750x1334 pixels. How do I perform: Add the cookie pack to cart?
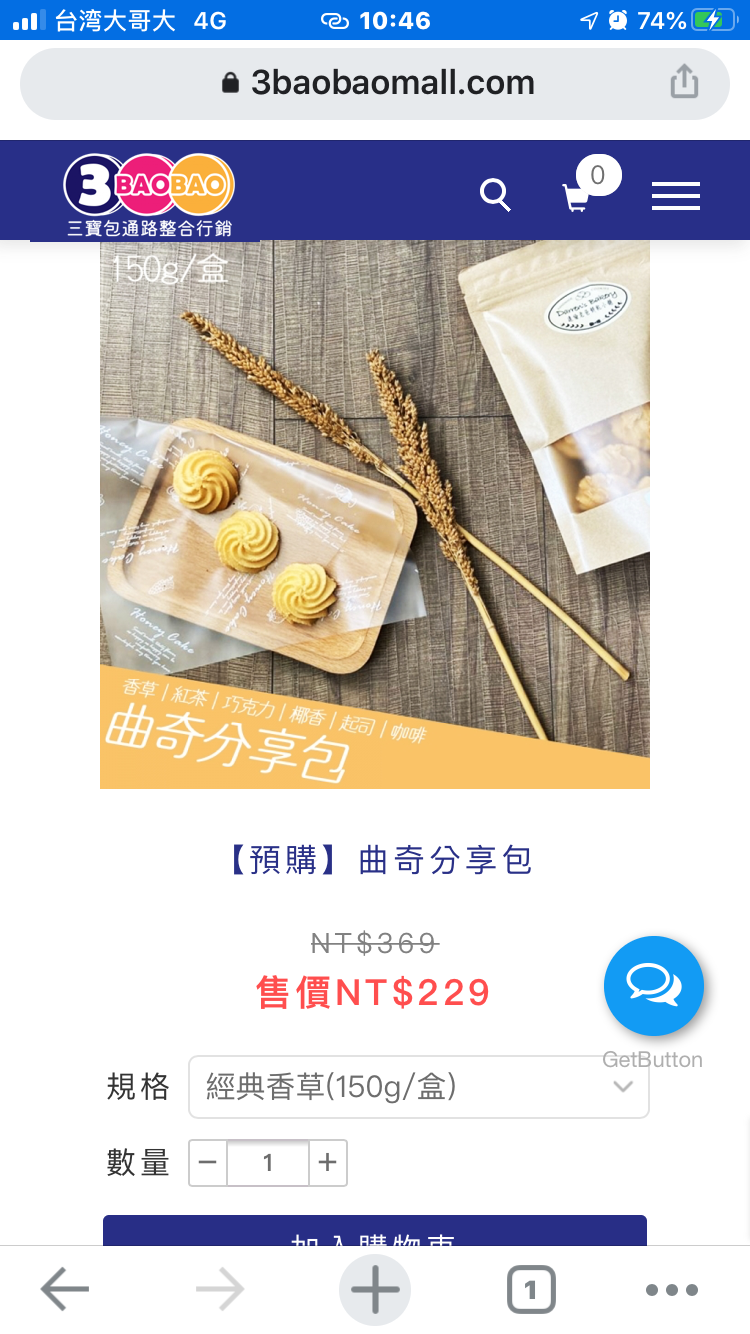tap(375, 1232)
